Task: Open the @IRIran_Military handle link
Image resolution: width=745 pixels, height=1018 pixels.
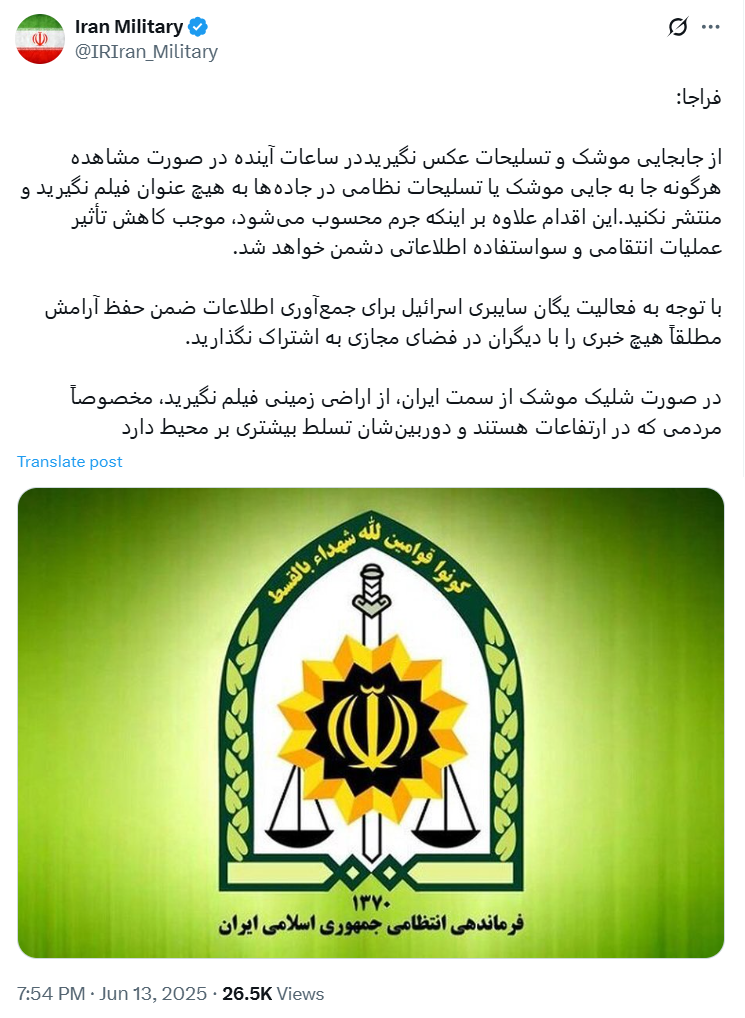Action: click(146, 52)
